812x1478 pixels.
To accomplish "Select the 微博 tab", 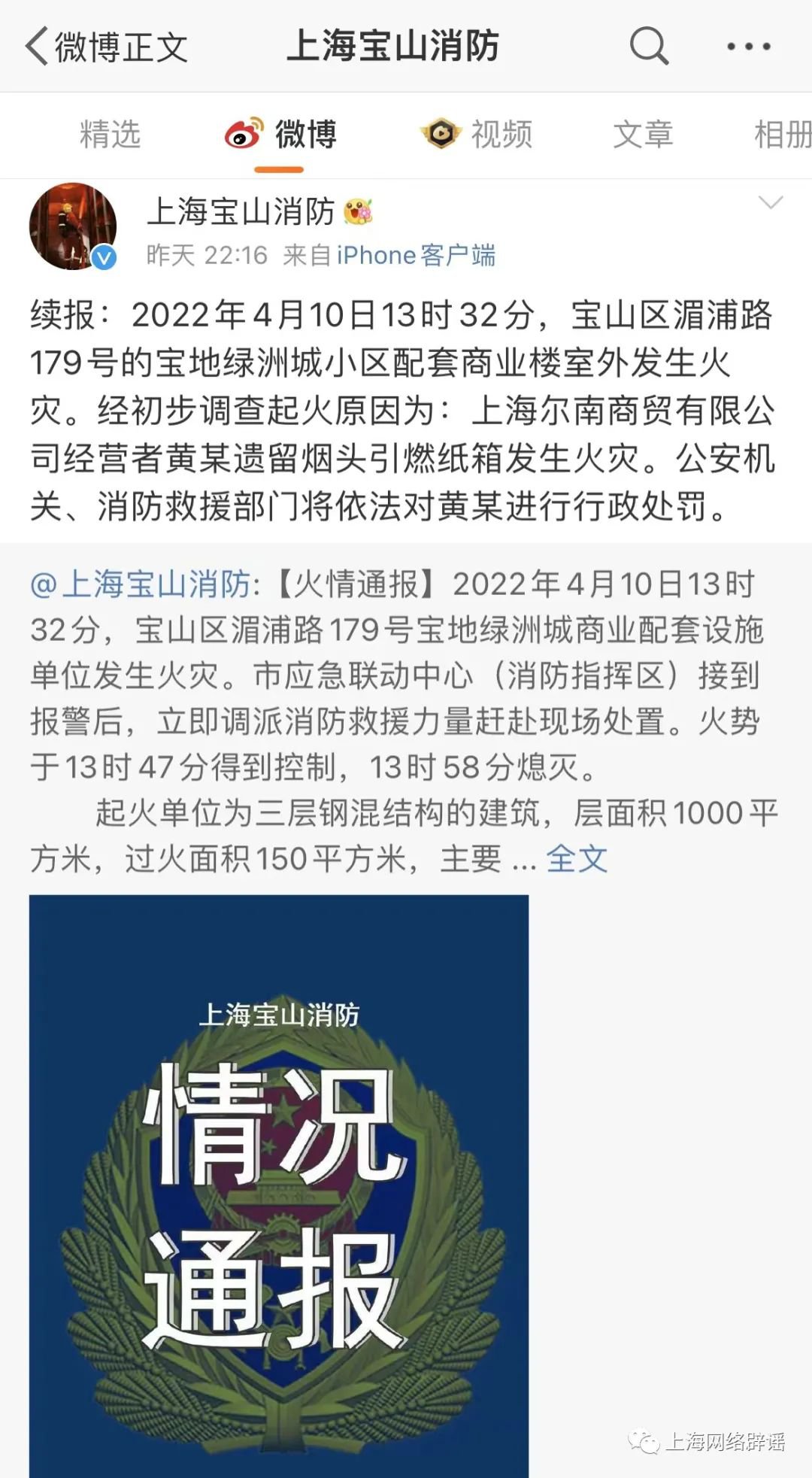I will click(281, 135).
